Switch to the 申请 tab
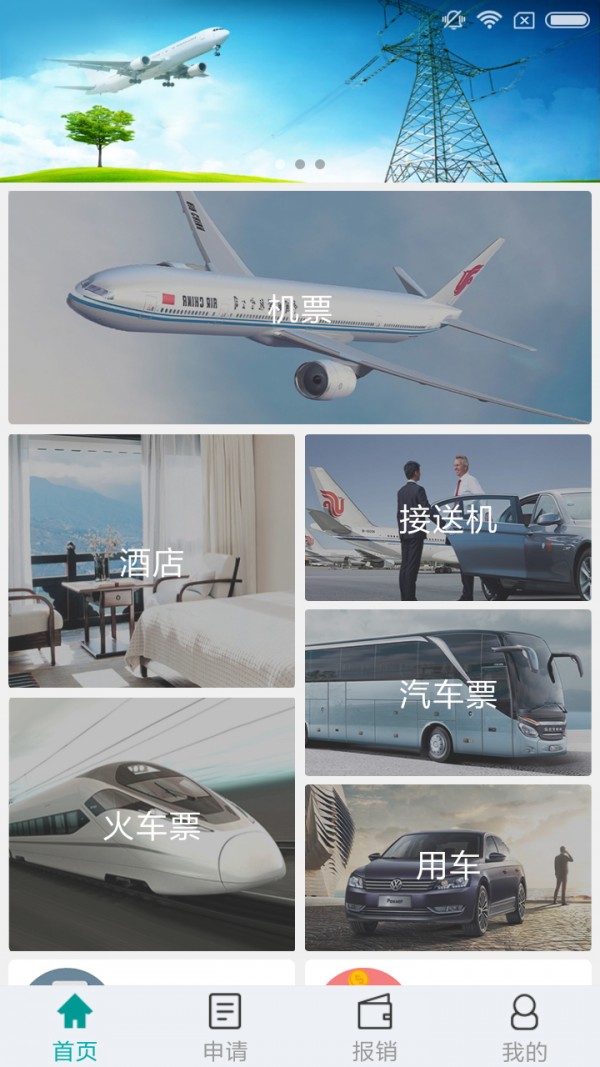The image size is (600, 1067). (x=225, y=1027)
